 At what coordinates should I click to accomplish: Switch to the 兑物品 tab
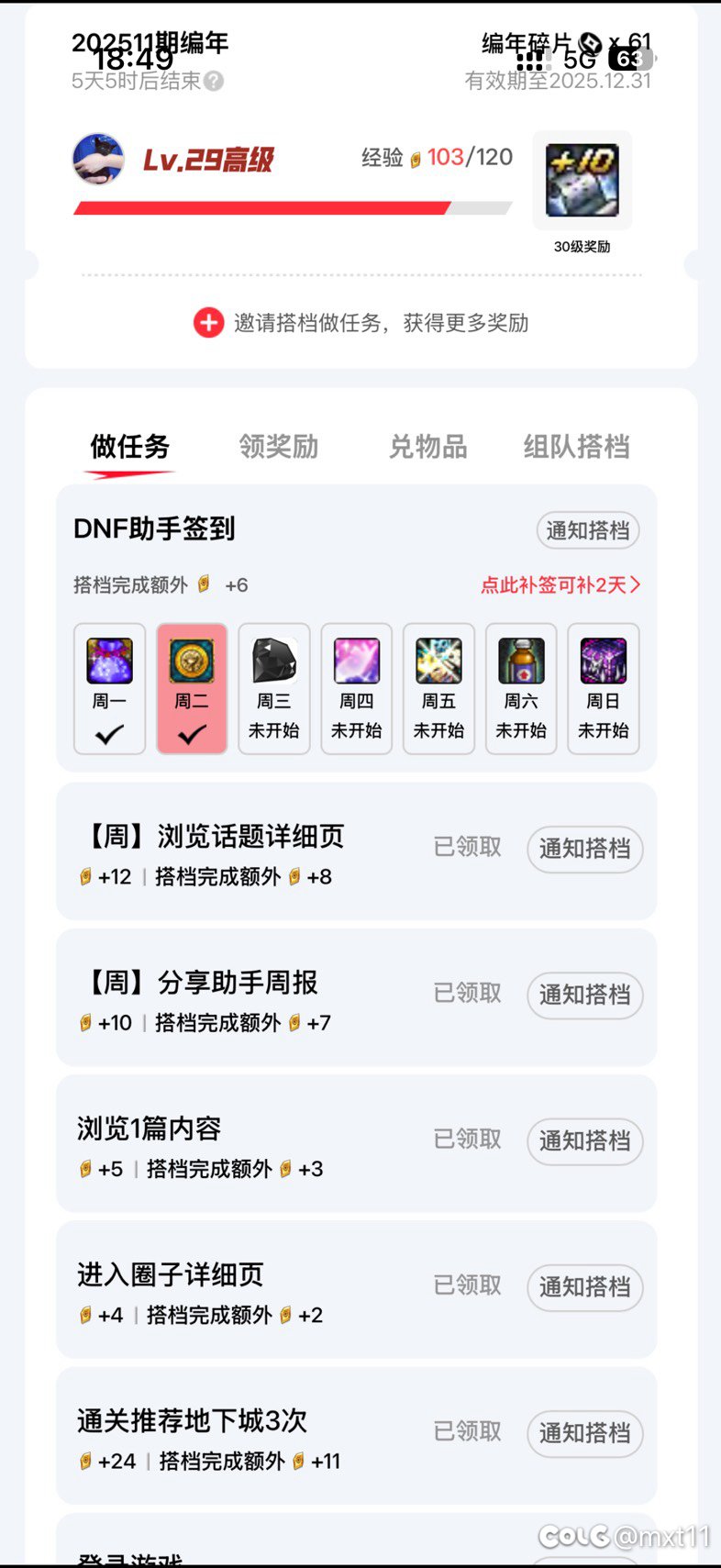(x=427, y=447)
